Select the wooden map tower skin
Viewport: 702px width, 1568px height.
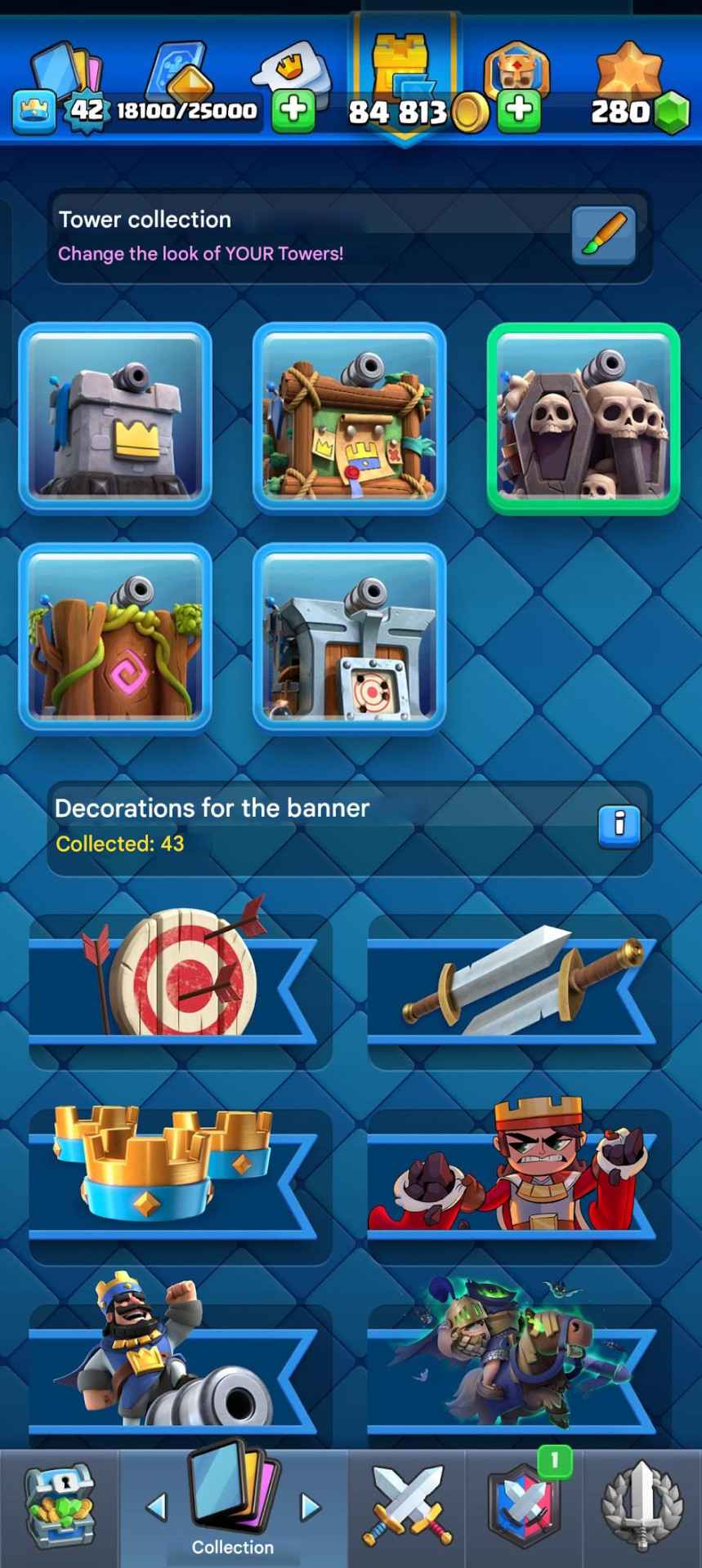coord(349,418)
